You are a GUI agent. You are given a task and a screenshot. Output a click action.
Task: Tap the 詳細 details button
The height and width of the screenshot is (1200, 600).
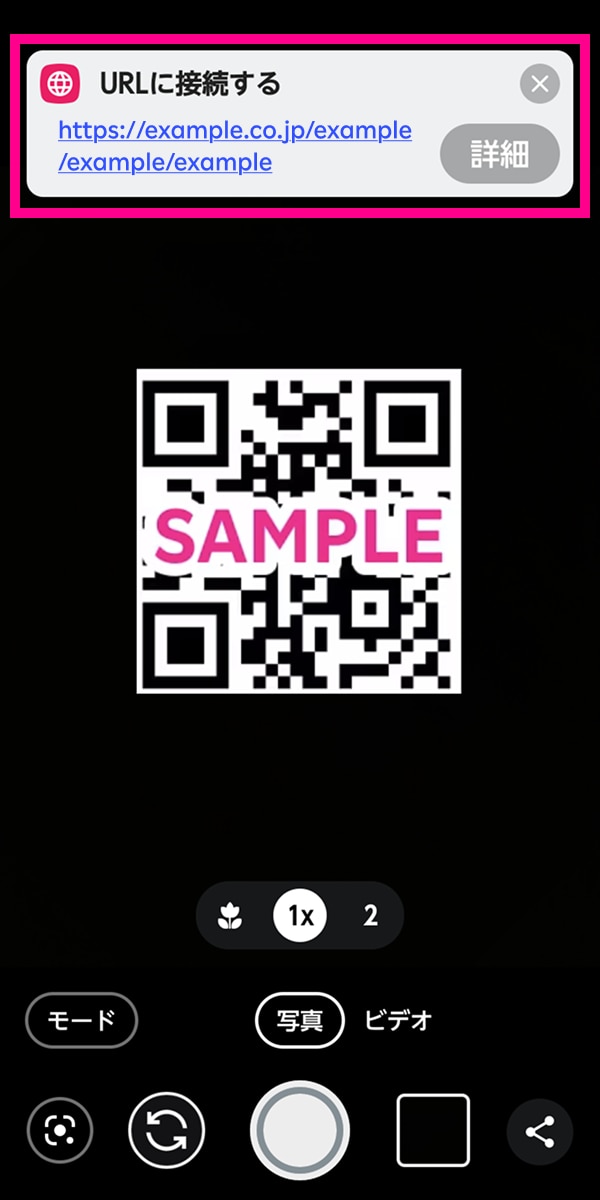tap(500, 155)
